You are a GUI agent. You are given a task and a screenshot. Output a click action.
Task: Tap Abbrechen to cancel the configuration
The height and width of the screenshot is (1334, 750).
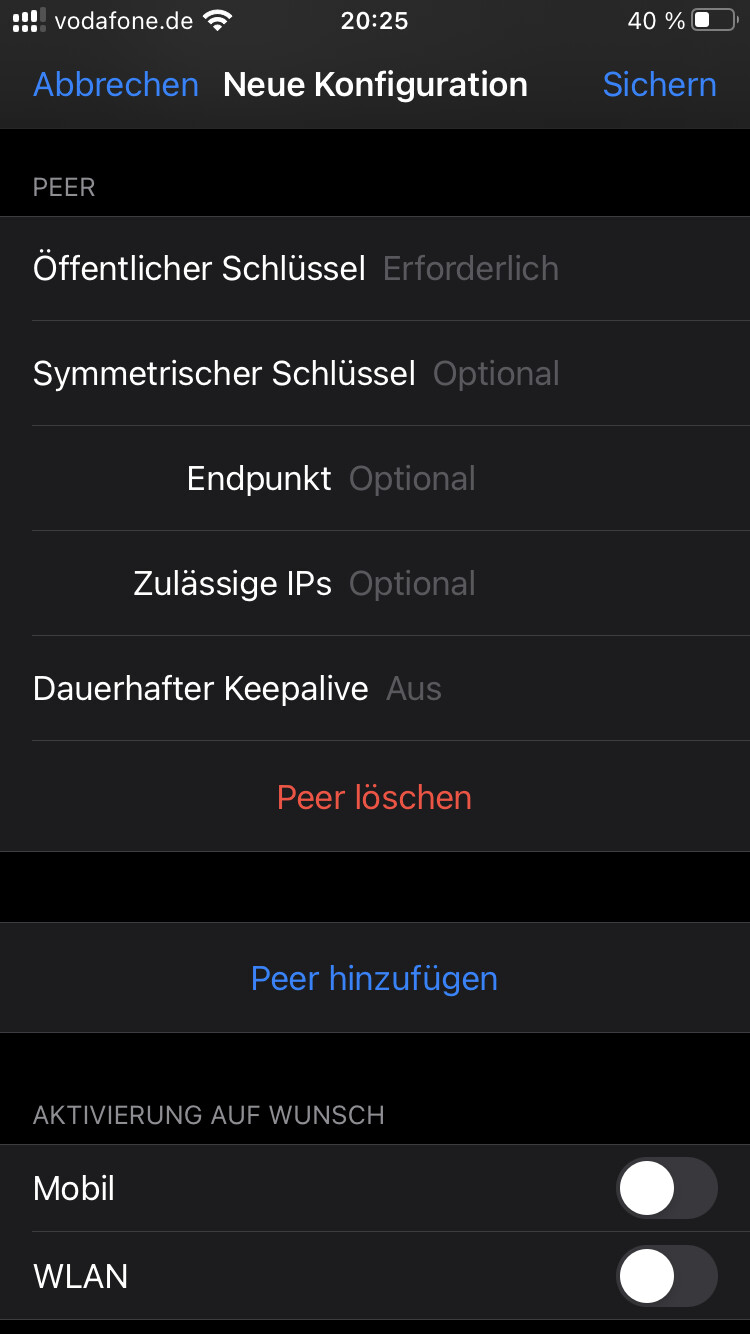click(116, 85)
